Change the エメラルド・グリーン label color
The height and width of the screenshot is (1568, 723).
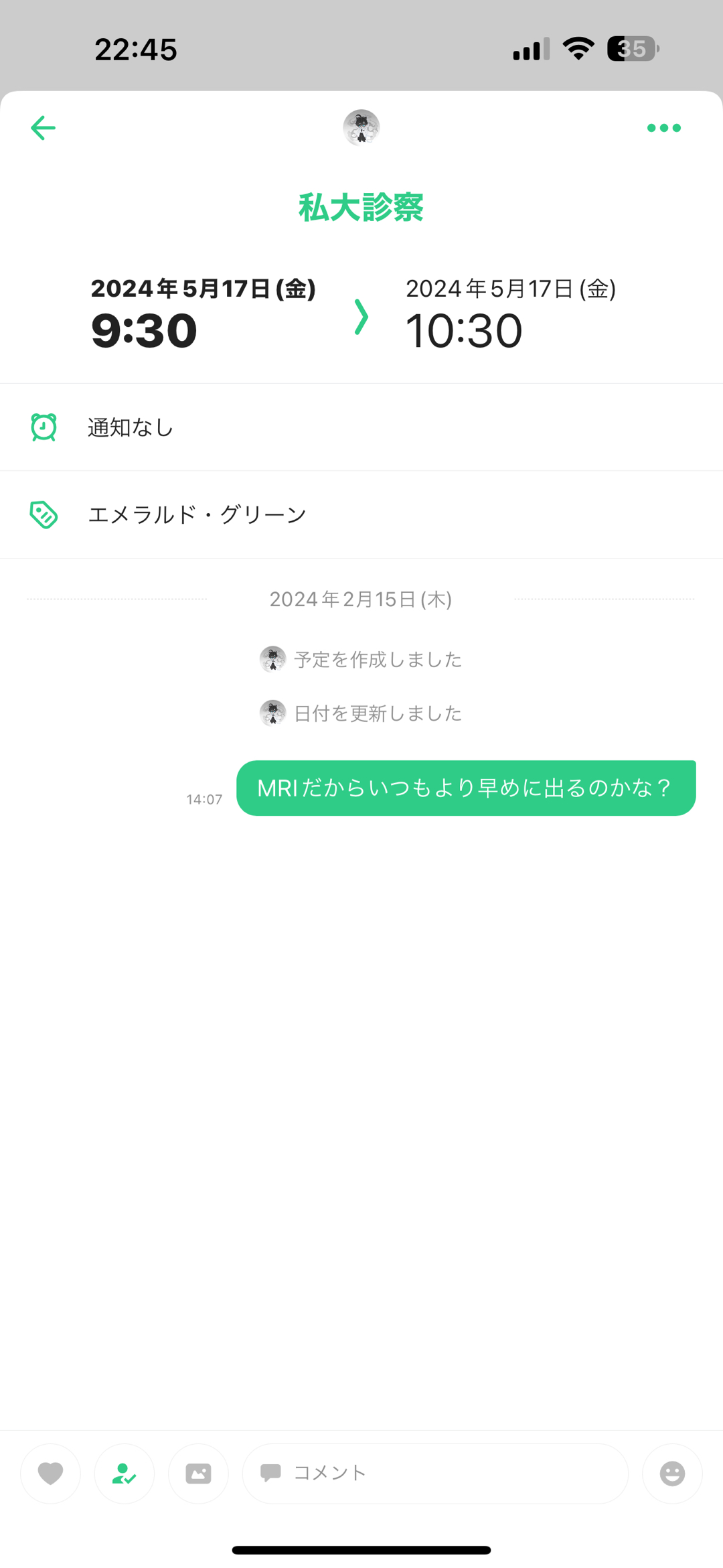pos(361,514)
